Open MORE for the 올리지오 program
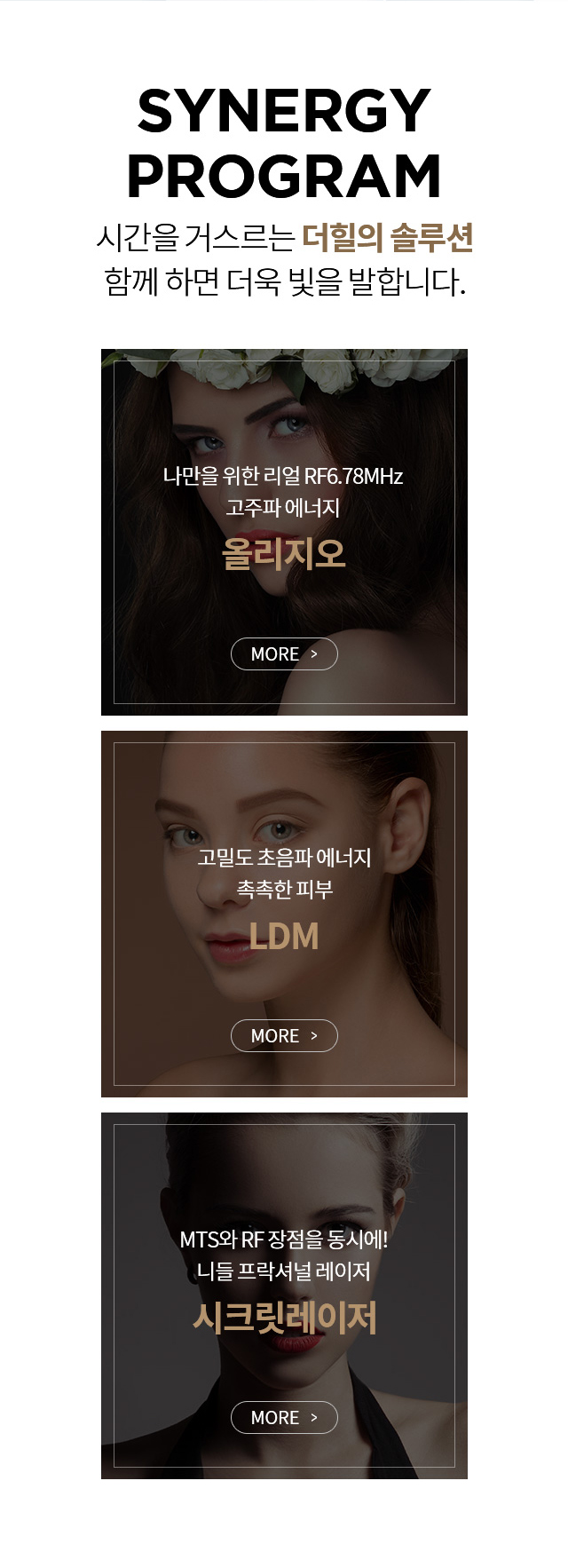Viewport: 568px width, 1568px height. [x=284, y=654]
